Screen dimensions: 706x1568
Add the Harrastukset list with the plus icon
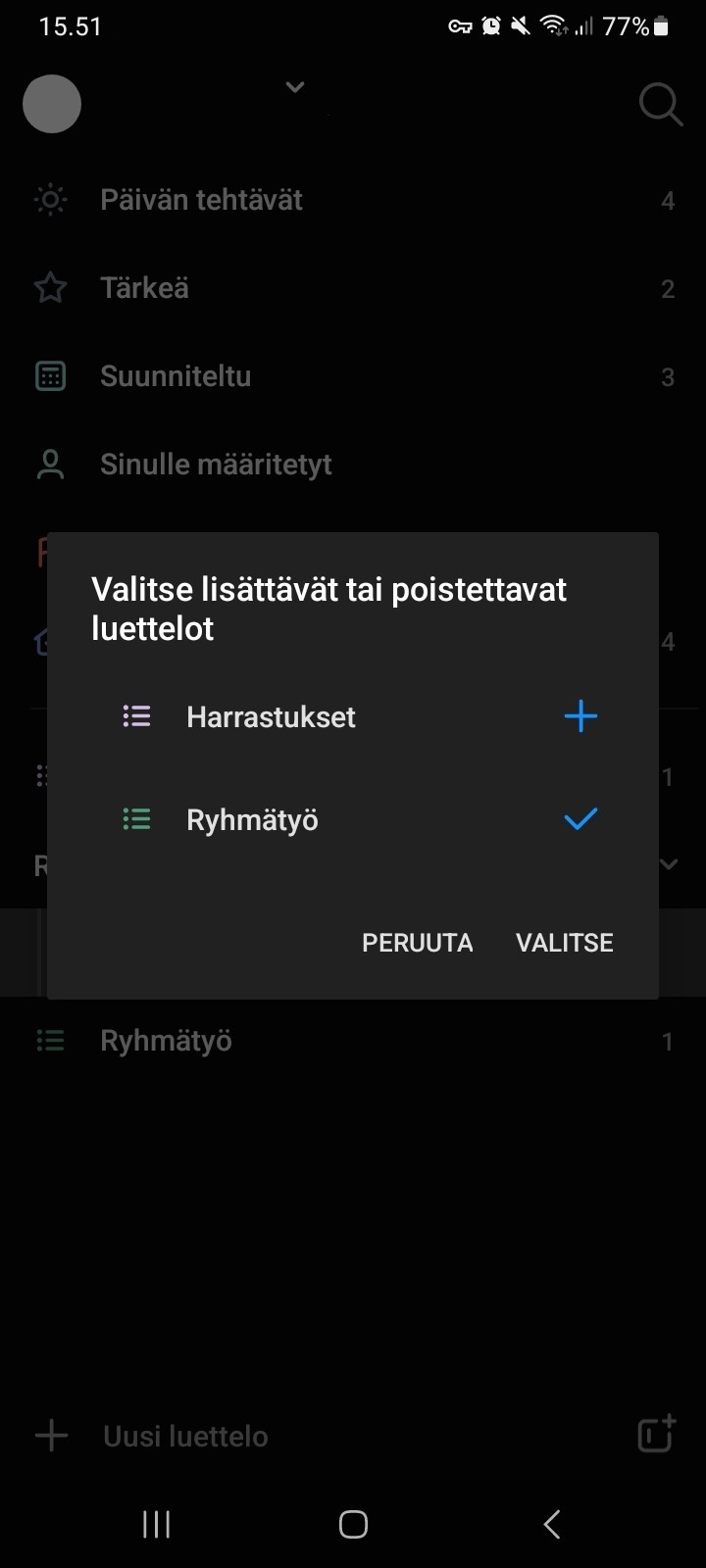pos(580,716)
